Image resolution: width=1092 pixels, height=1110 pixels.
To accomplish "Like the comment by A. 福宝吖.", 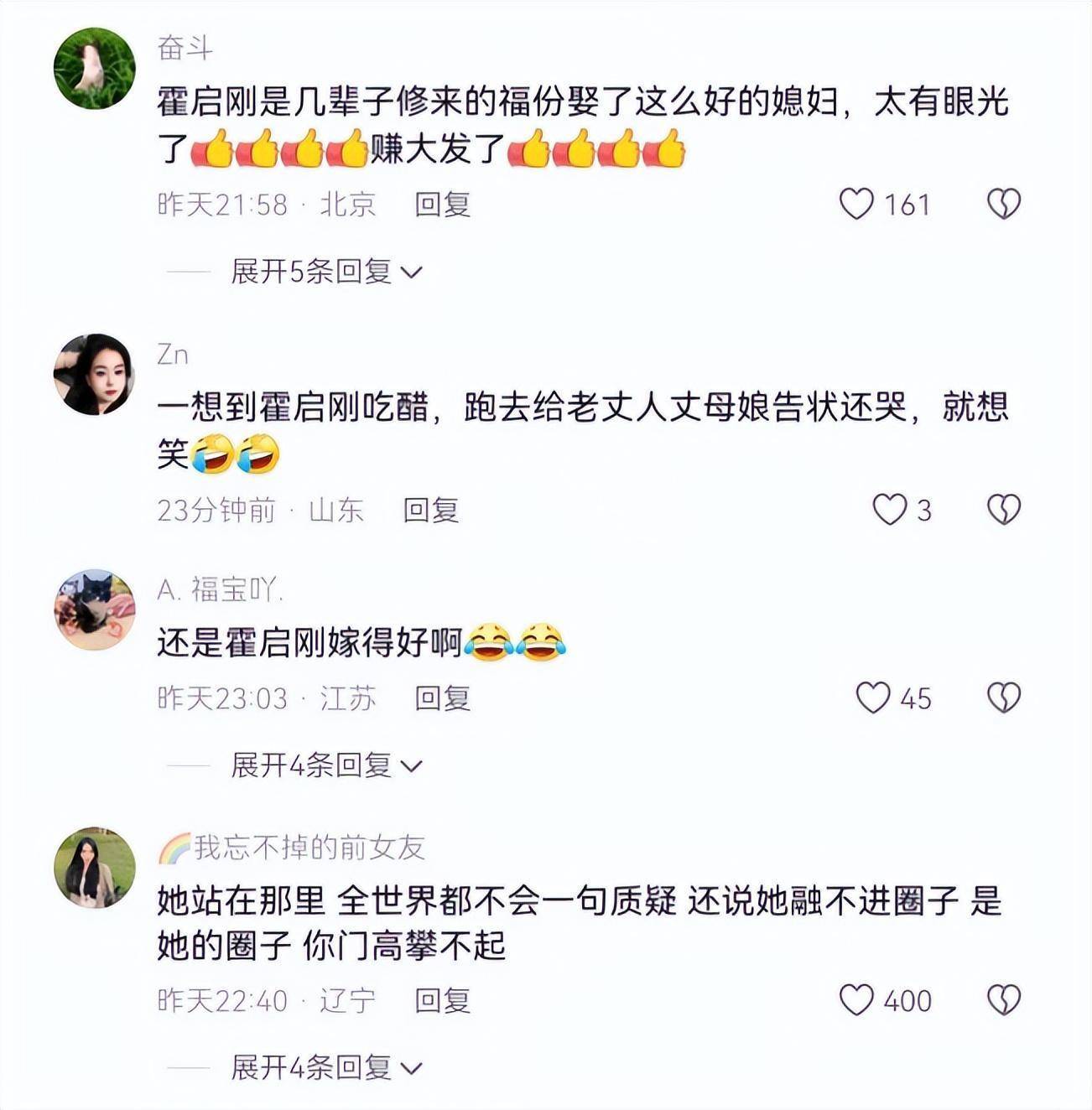I will pos(872,698).
